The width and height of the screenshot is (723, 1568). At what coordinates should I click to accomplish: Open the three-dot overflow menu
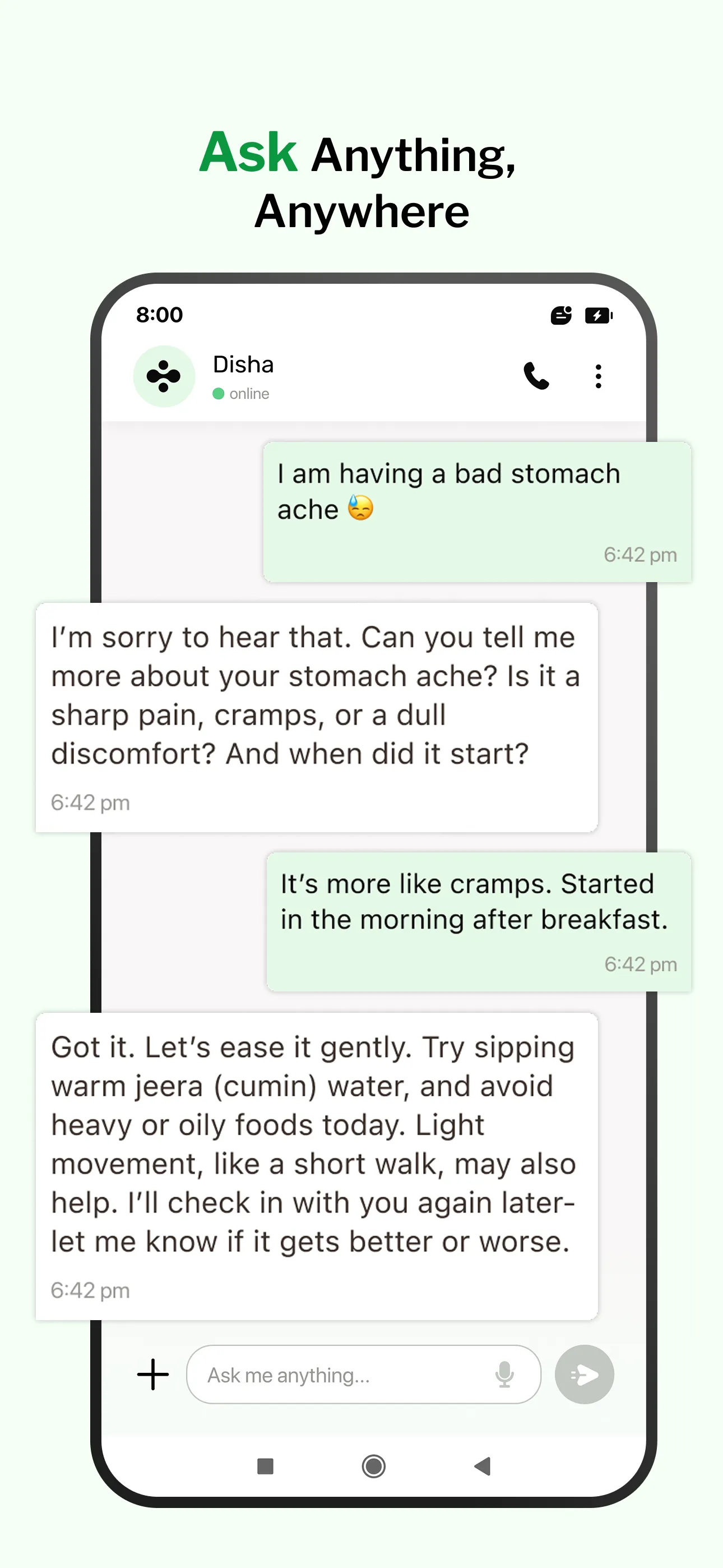[598, 376]
